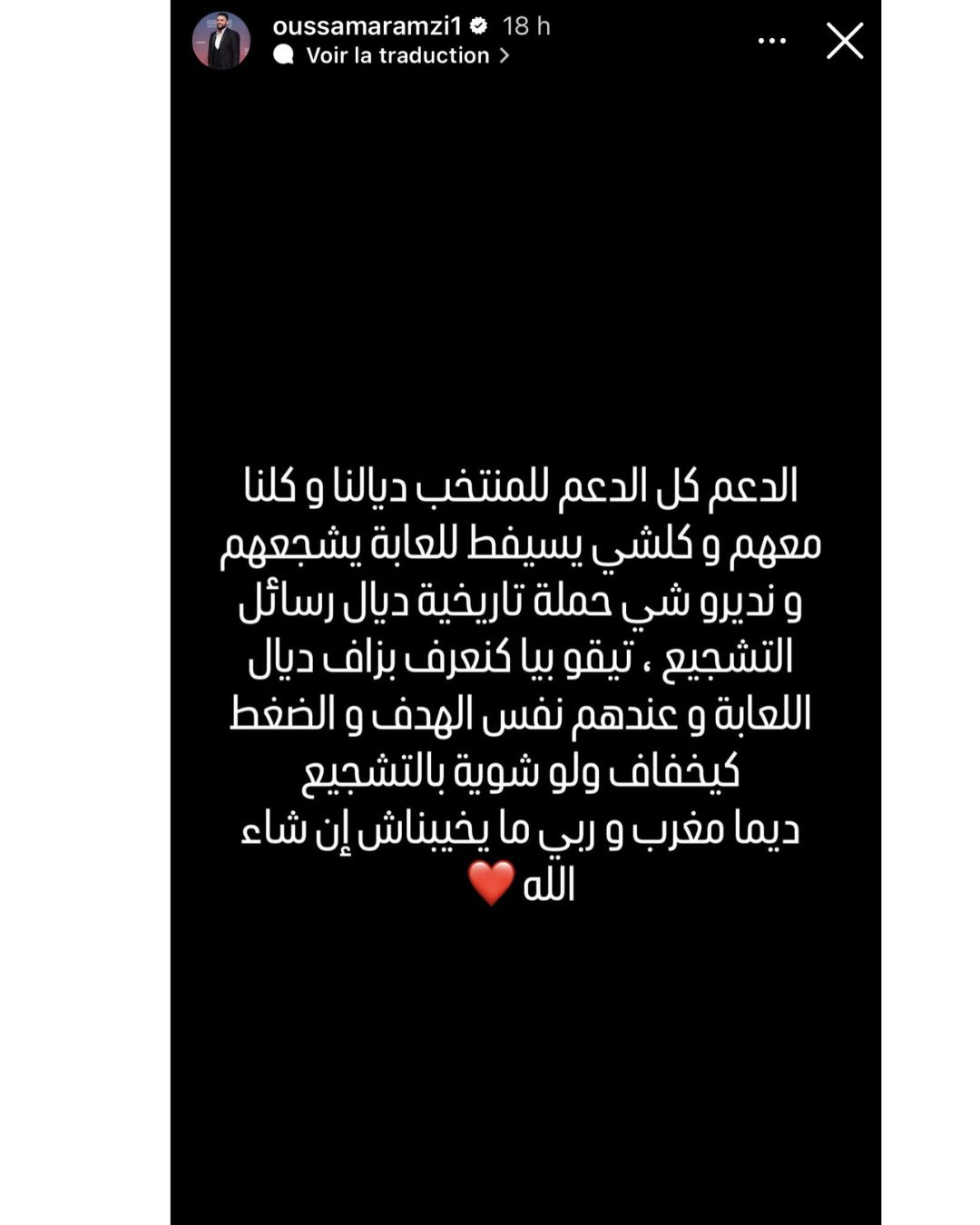Tap Voir la traduction link
This screenshot has width=980, height=1225.
tap(397, 55)
